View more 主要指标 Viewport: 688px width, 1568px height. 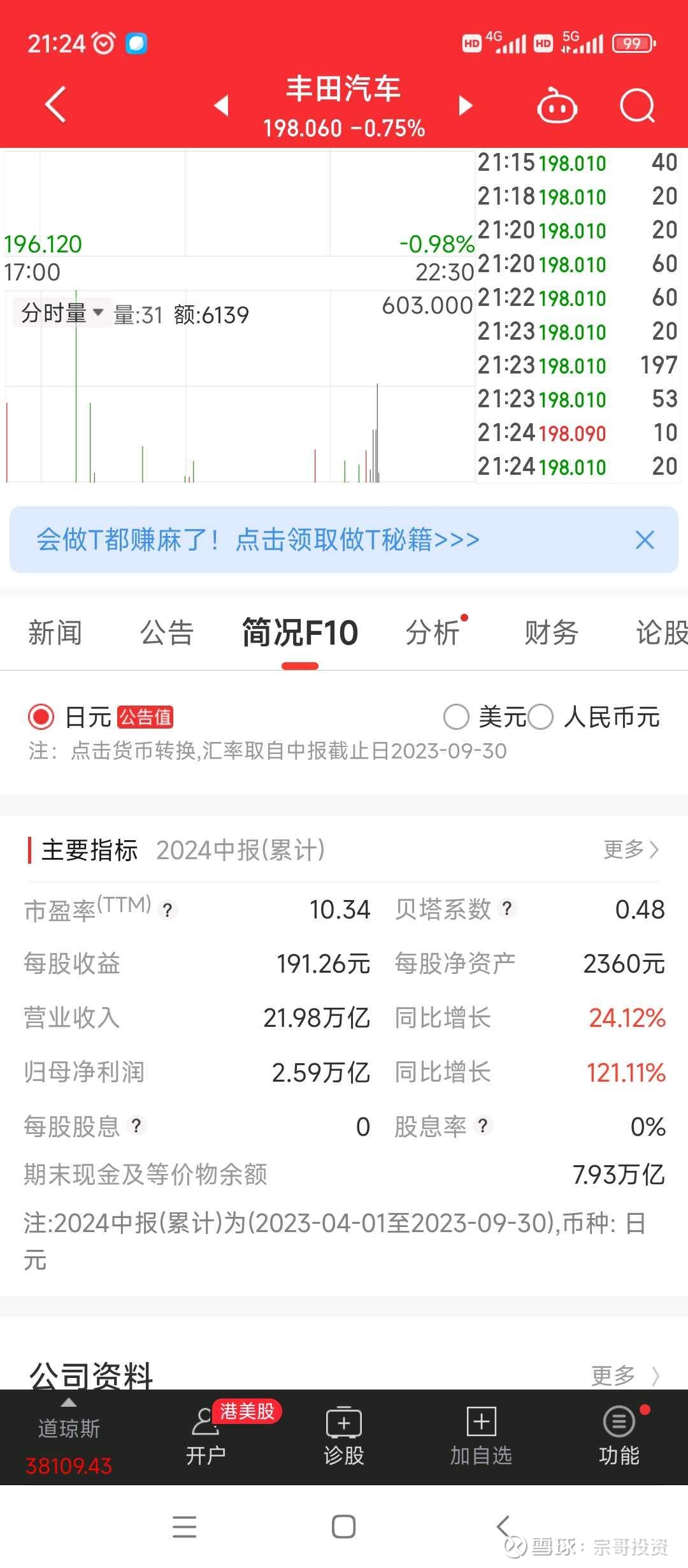point(631,849)
